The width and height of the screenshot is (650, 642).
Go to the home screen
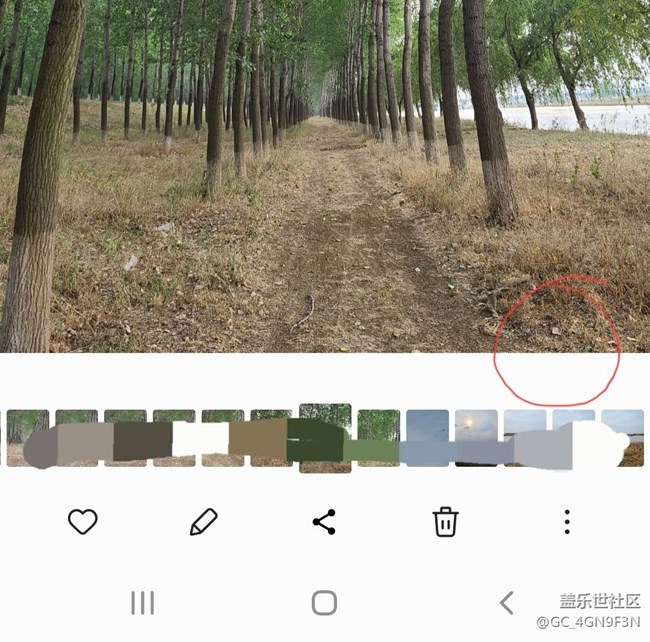[324, 602]
